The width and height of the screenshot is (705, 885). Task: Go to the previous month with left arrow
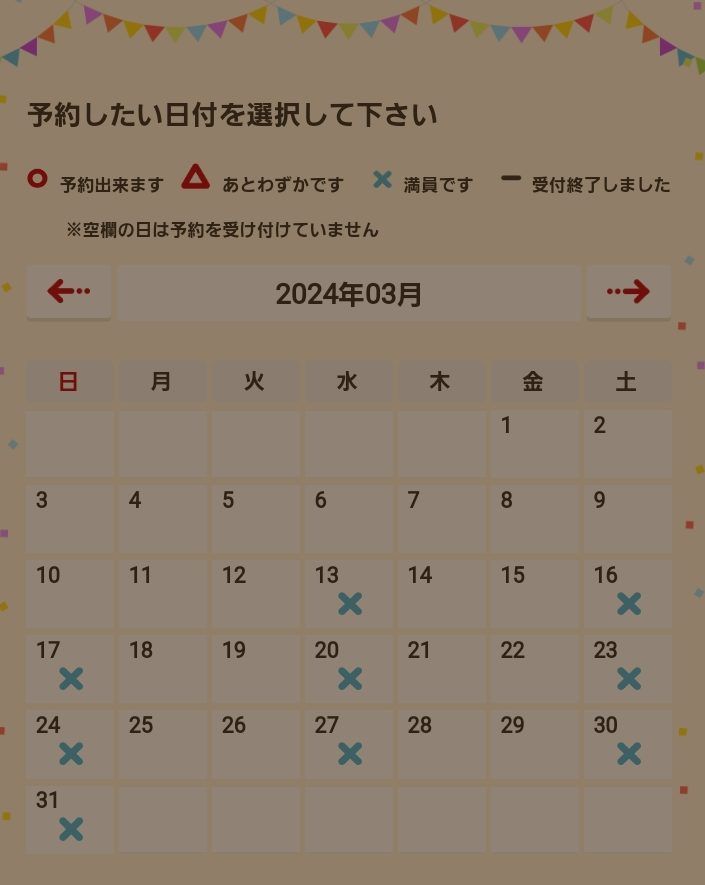(x=68, y=292)
